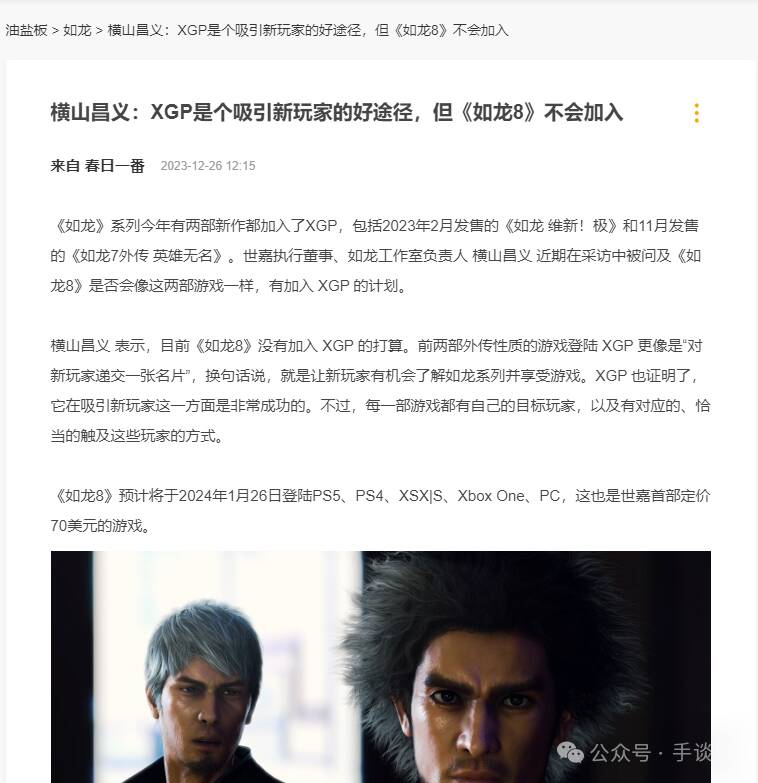Screen dimensions: 758x783
Task: Open the article's three-dot overflow menu
Action: [x=696, y=113]
